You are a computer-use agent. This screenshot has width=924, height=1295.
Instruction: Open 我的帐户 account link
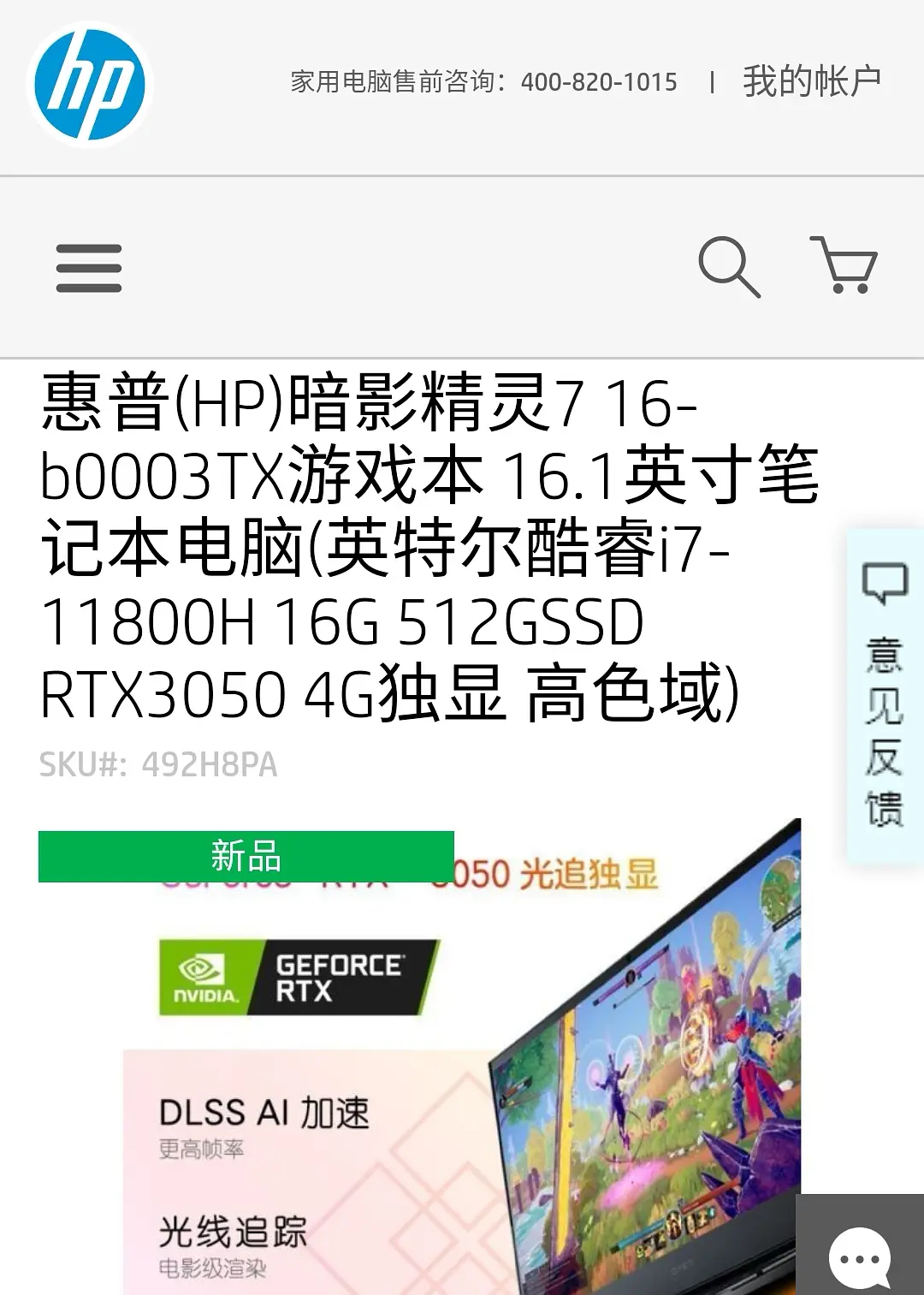(811, 81)
